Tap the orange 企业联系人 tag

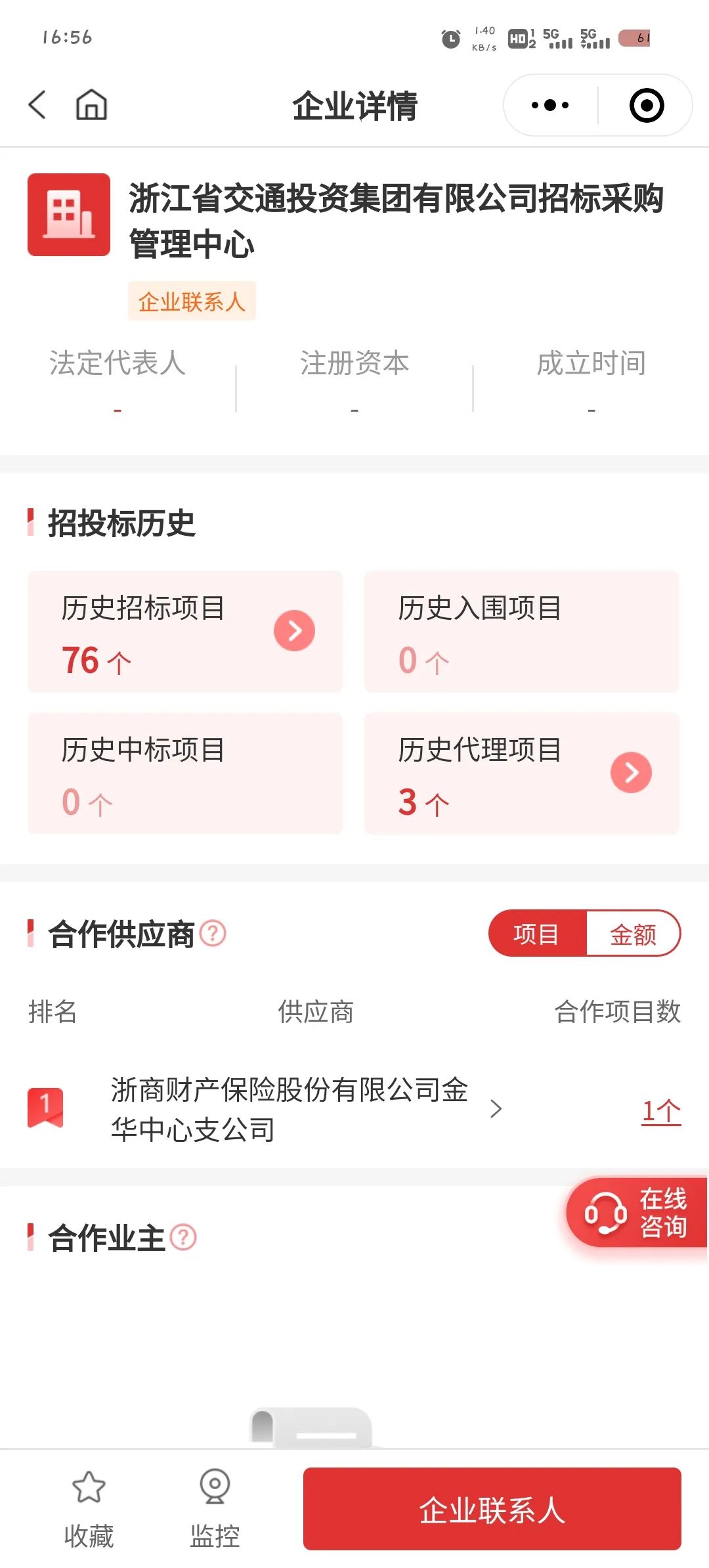point(192,301)
